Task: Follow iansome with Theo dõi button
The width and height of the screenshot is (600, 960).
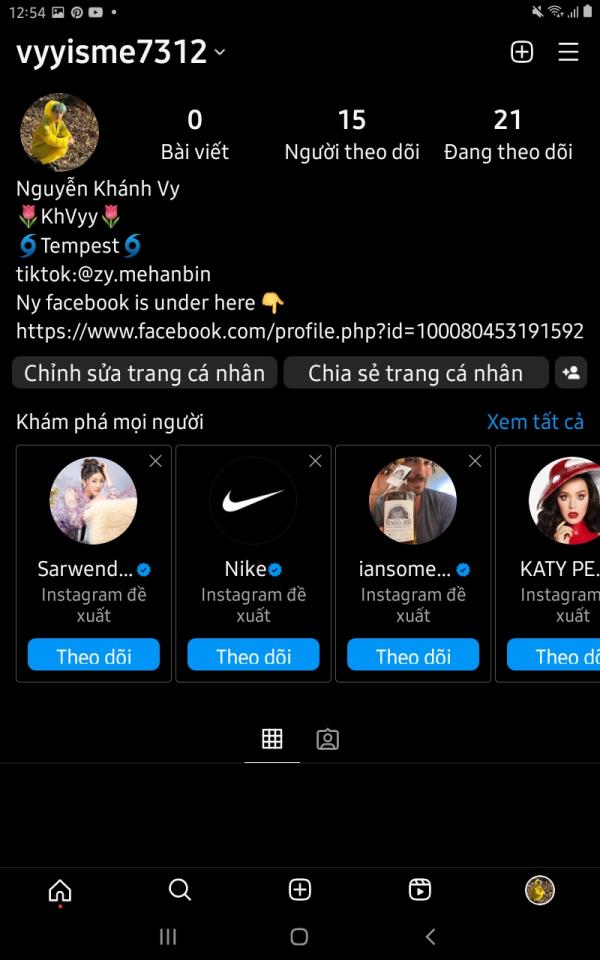Action: 413,656
